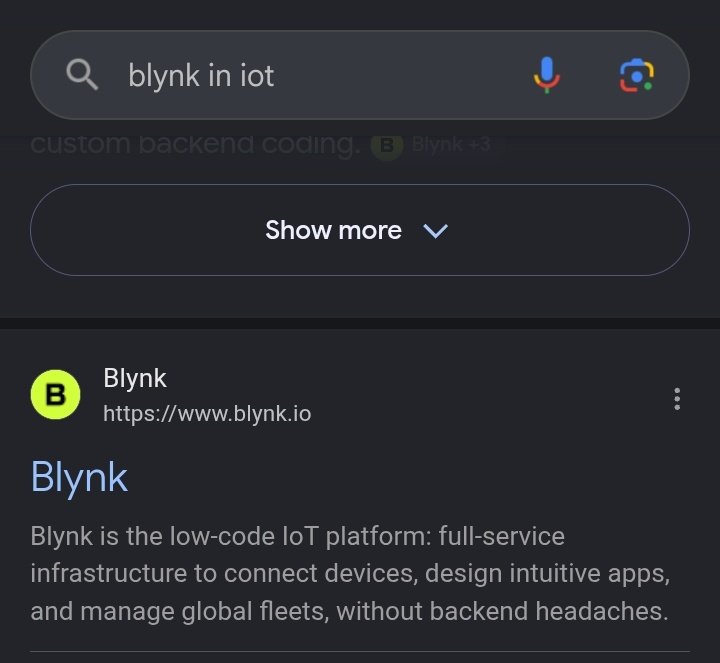Expand the overview with Show more
Image resolution: width=720 pixels, height=663 pixels.
pos(360,230)
